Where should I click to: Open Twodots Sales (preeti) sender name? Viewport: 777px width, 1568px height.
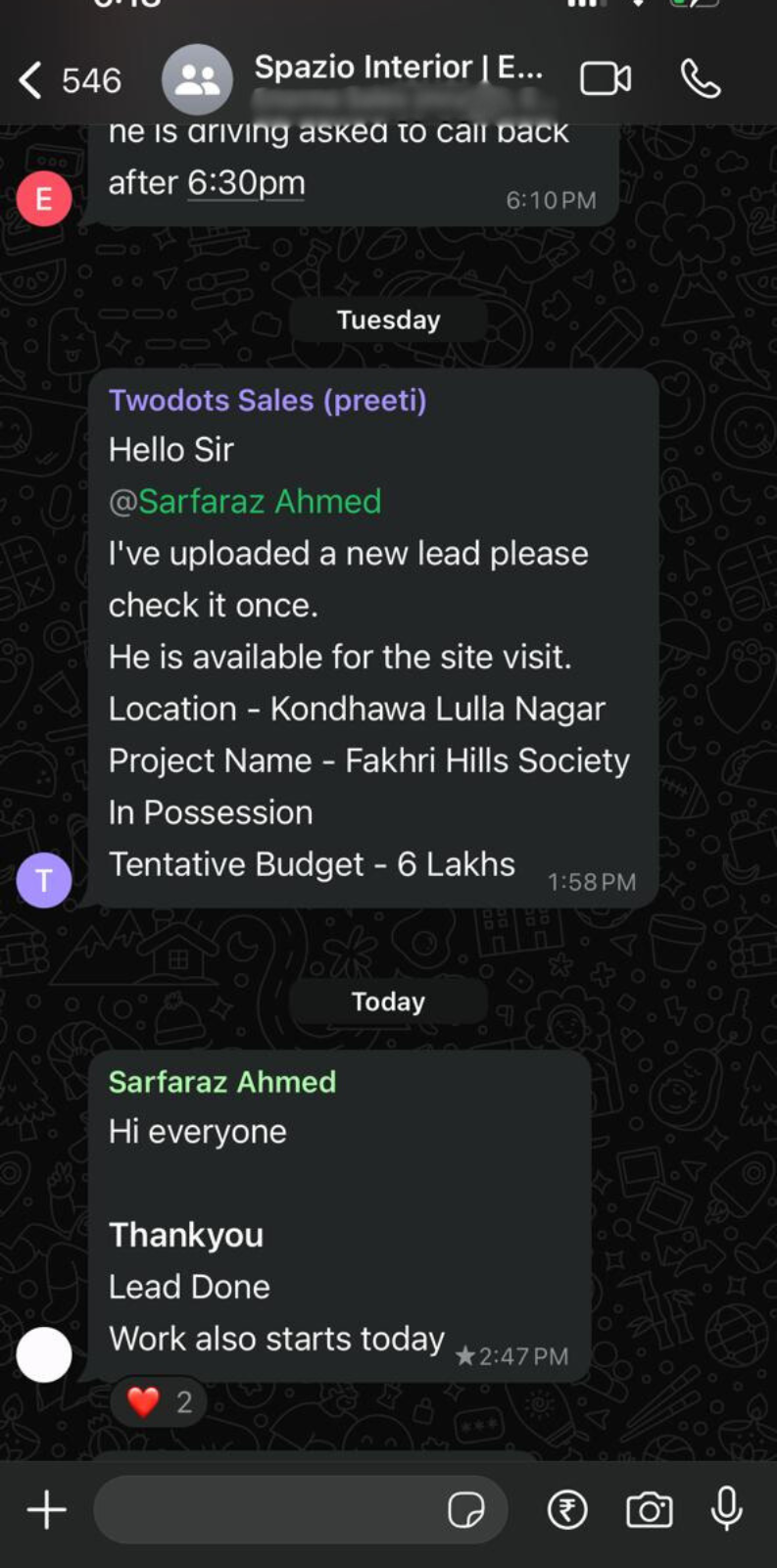(x=267, y=400)
